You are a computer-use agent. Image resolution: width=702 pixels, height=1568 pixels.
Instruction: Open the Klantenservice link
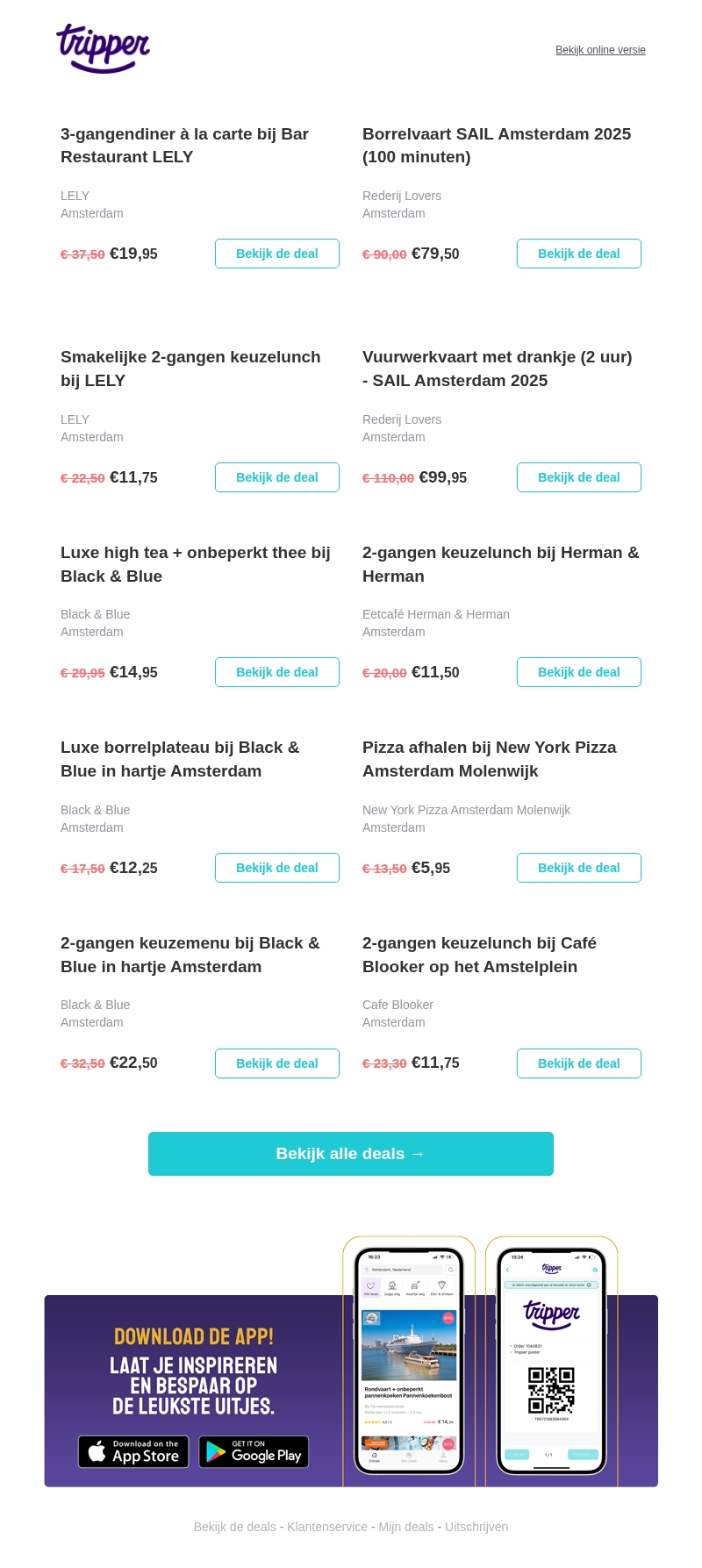pos(327,1527)
